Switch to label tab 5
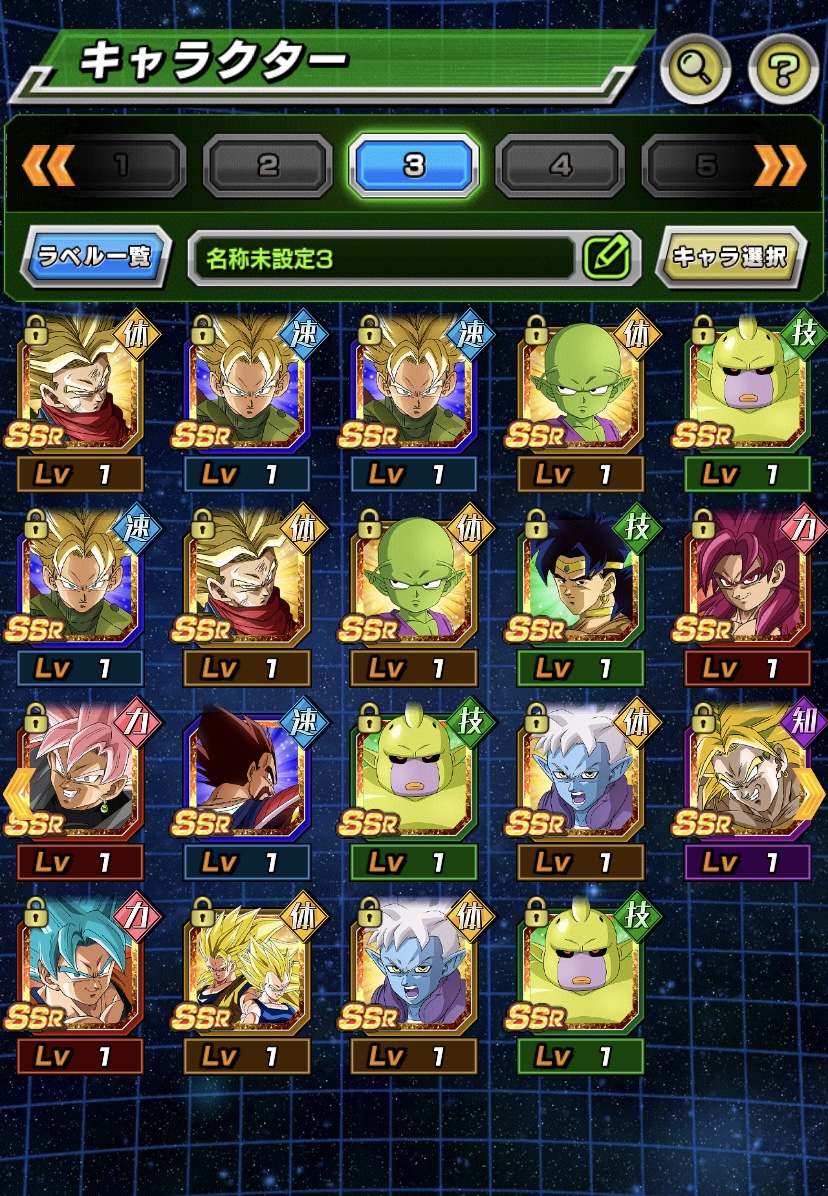 [x=705, y=166]
